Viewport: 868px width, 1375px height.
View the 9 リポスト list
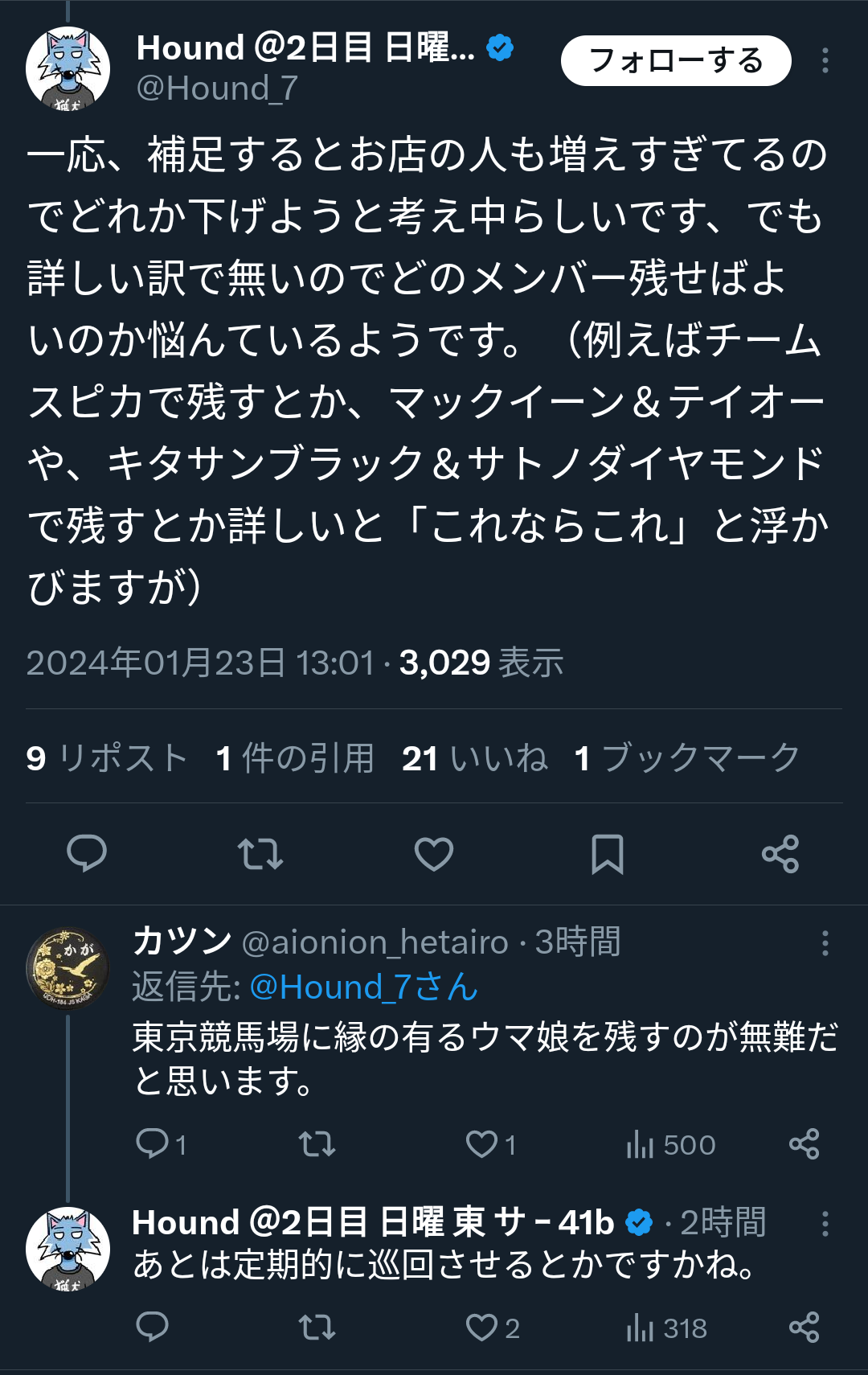[107, 758]
